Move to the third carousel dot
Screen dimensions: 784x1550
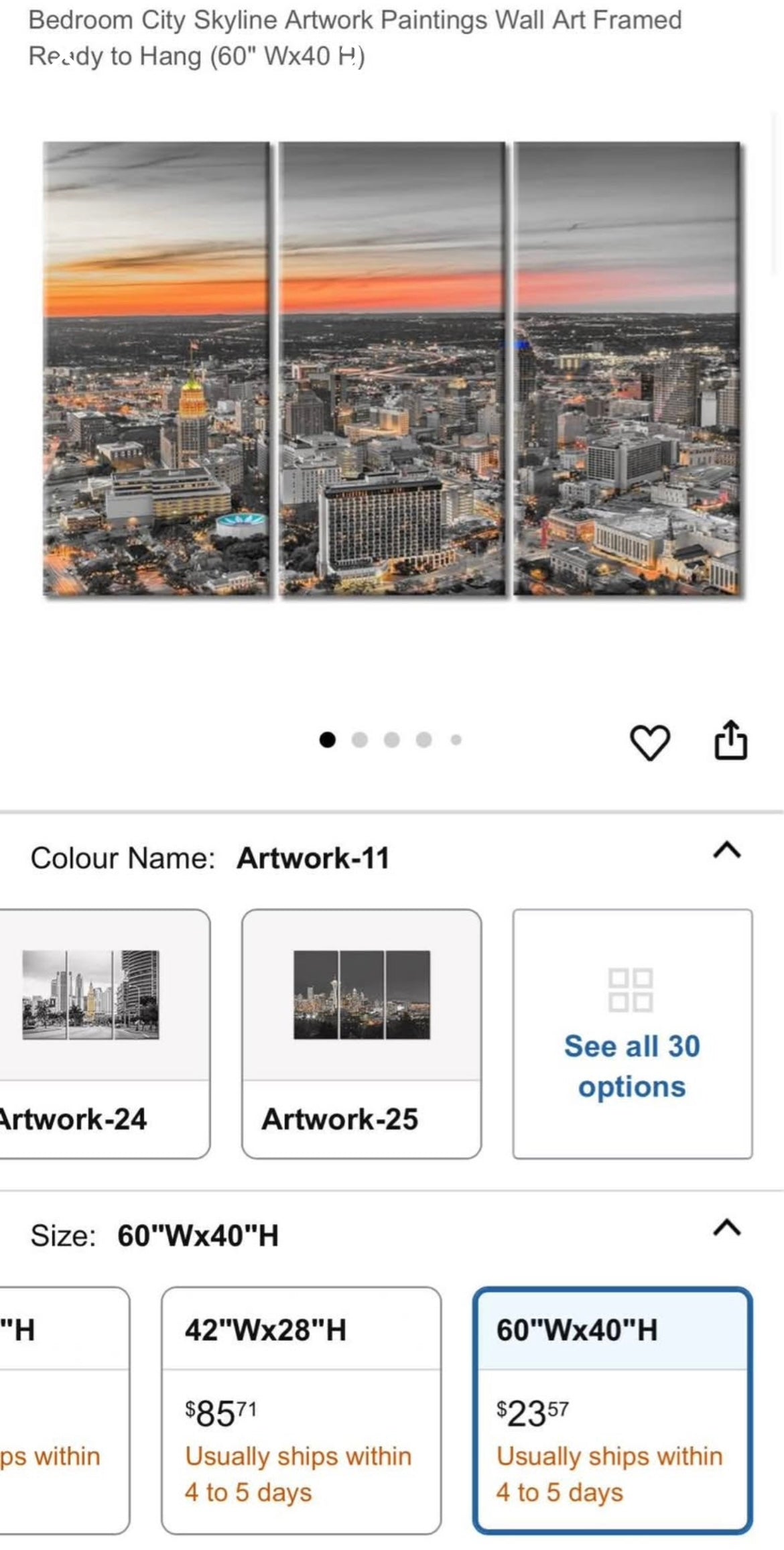click(392, 740)
